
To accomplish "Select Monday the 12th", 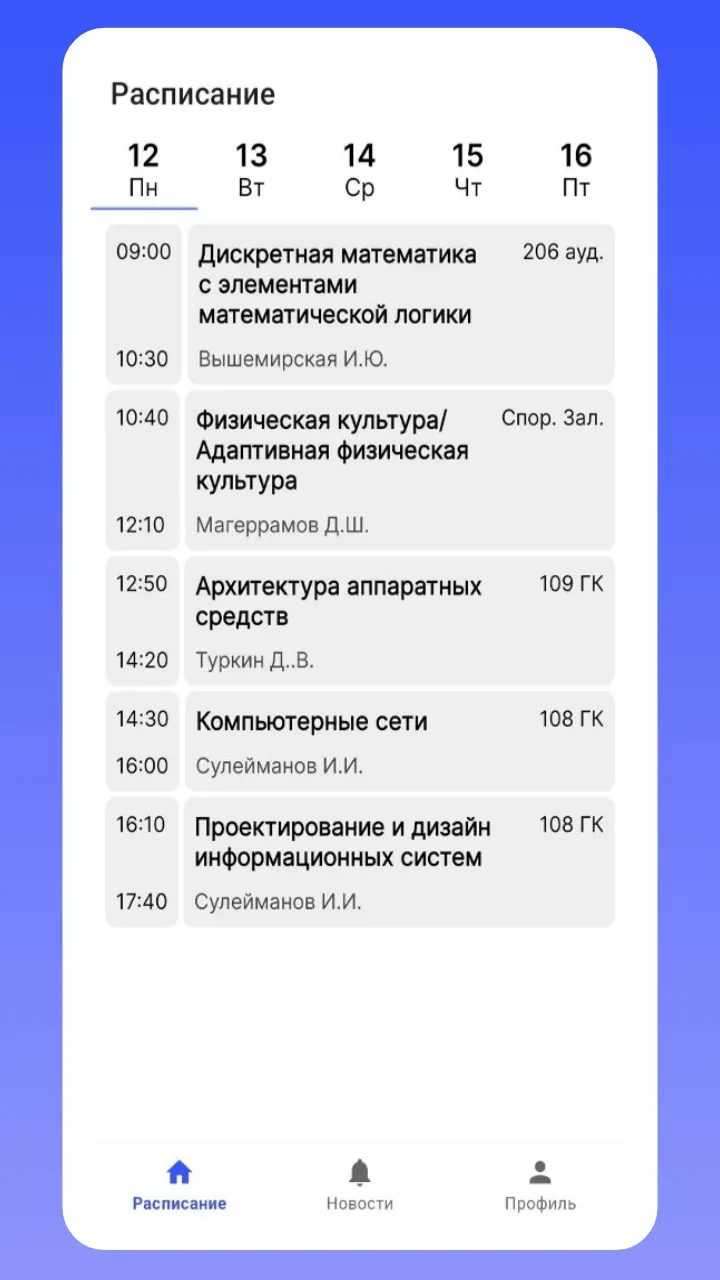I will pos(143,171).
